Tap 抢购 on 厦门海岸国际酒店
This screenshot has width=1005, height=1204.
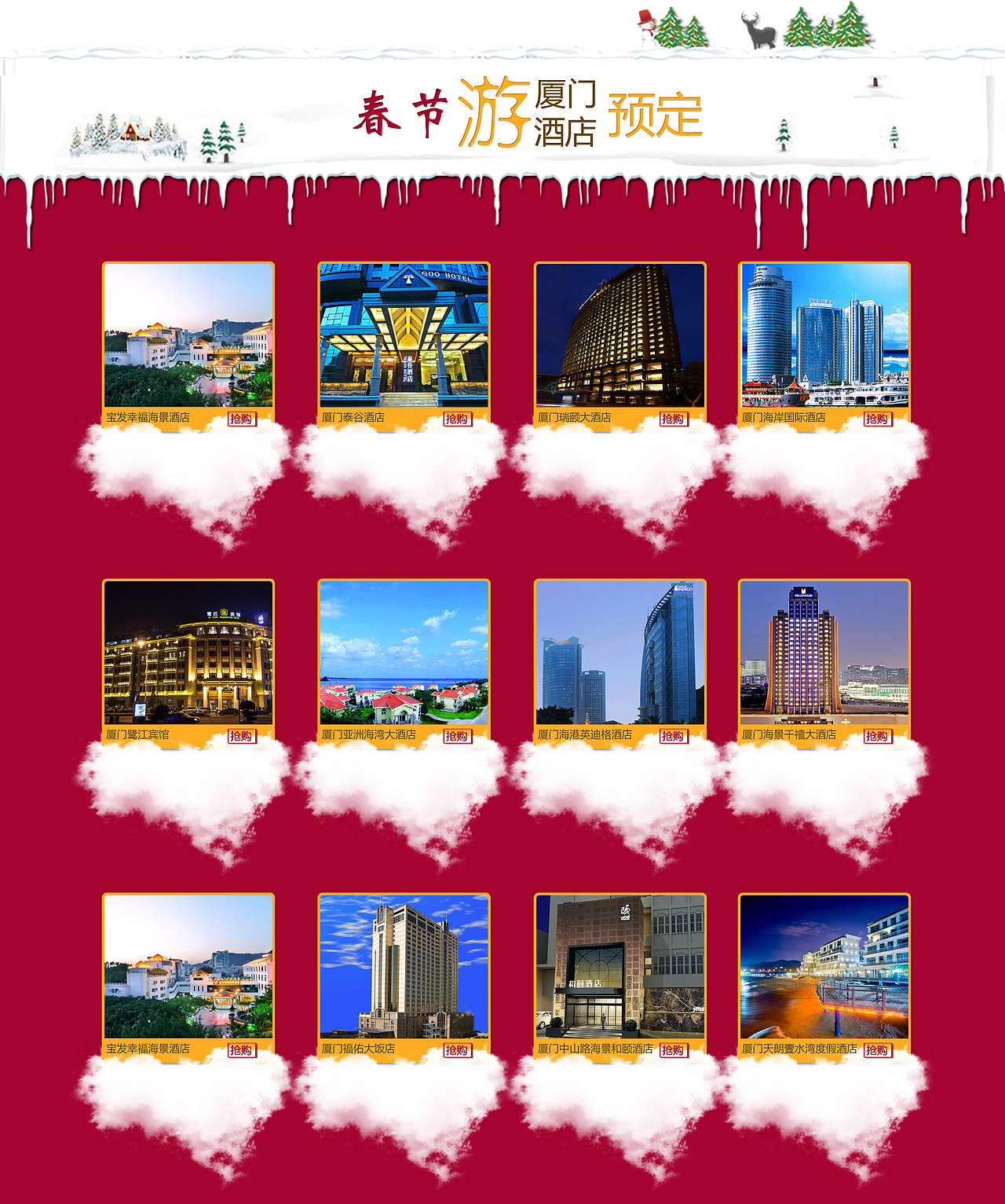tap(877, 419)
